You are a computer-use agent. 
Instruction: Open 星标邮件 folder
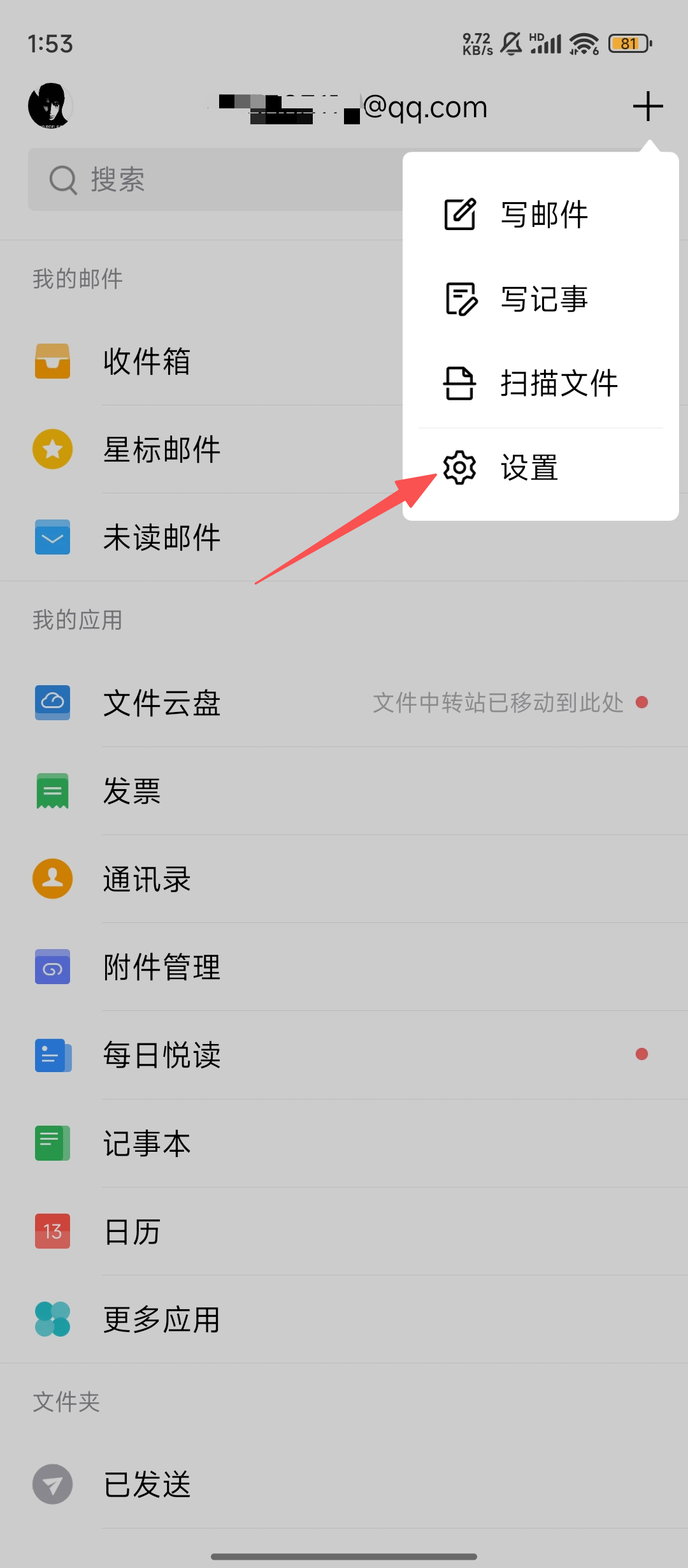162,449
